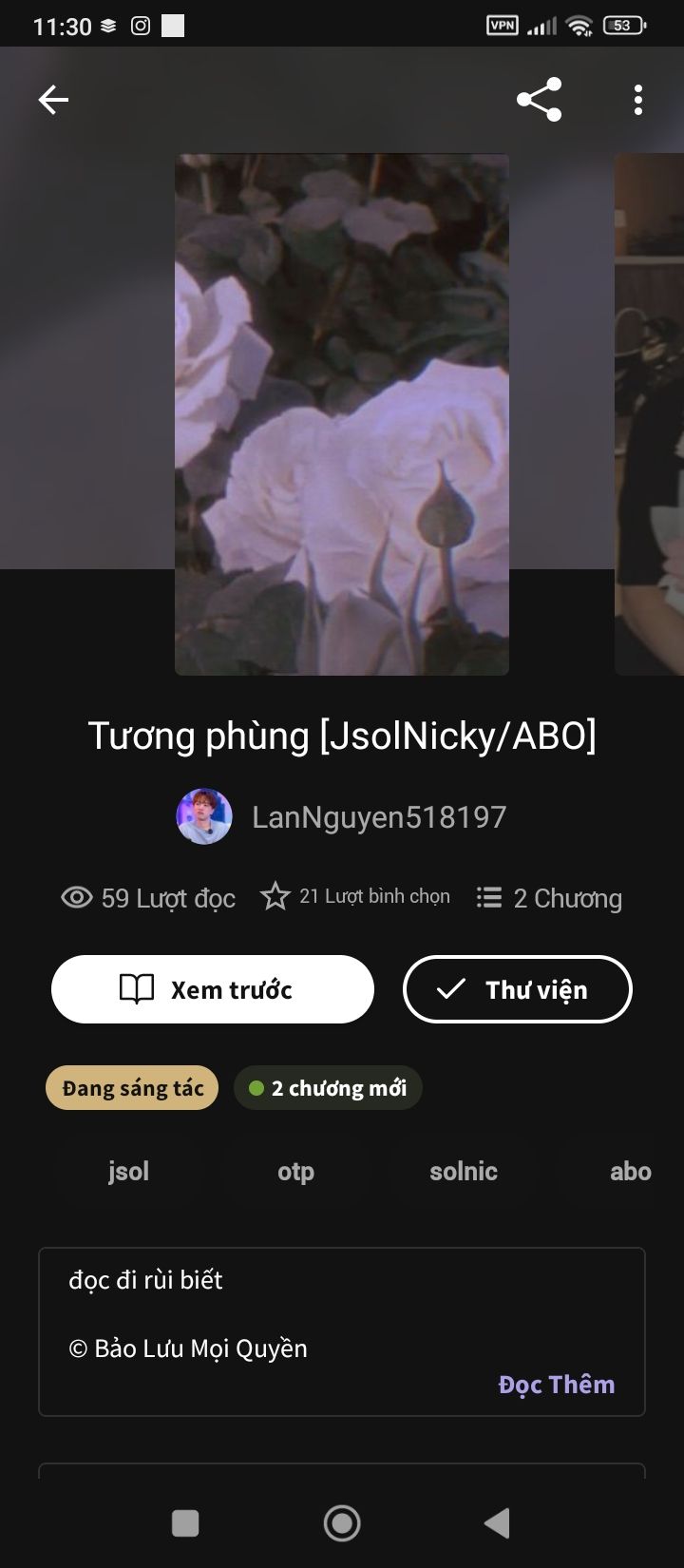Share this story
This screenshot has height=1568, width=684.
539,100
